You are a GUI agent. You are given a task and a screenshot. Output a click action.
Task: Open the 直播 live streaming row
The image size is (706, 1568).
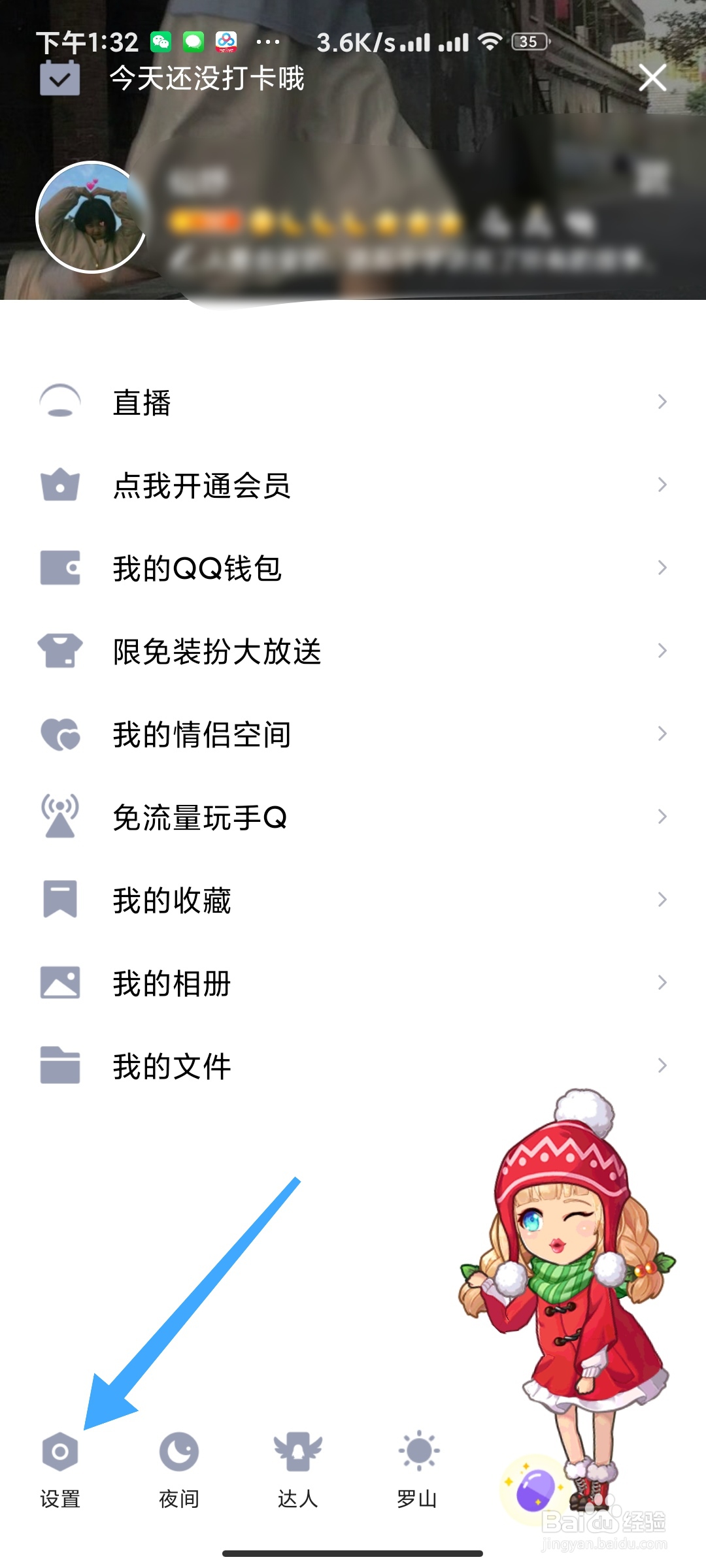(x=353, y=402)
